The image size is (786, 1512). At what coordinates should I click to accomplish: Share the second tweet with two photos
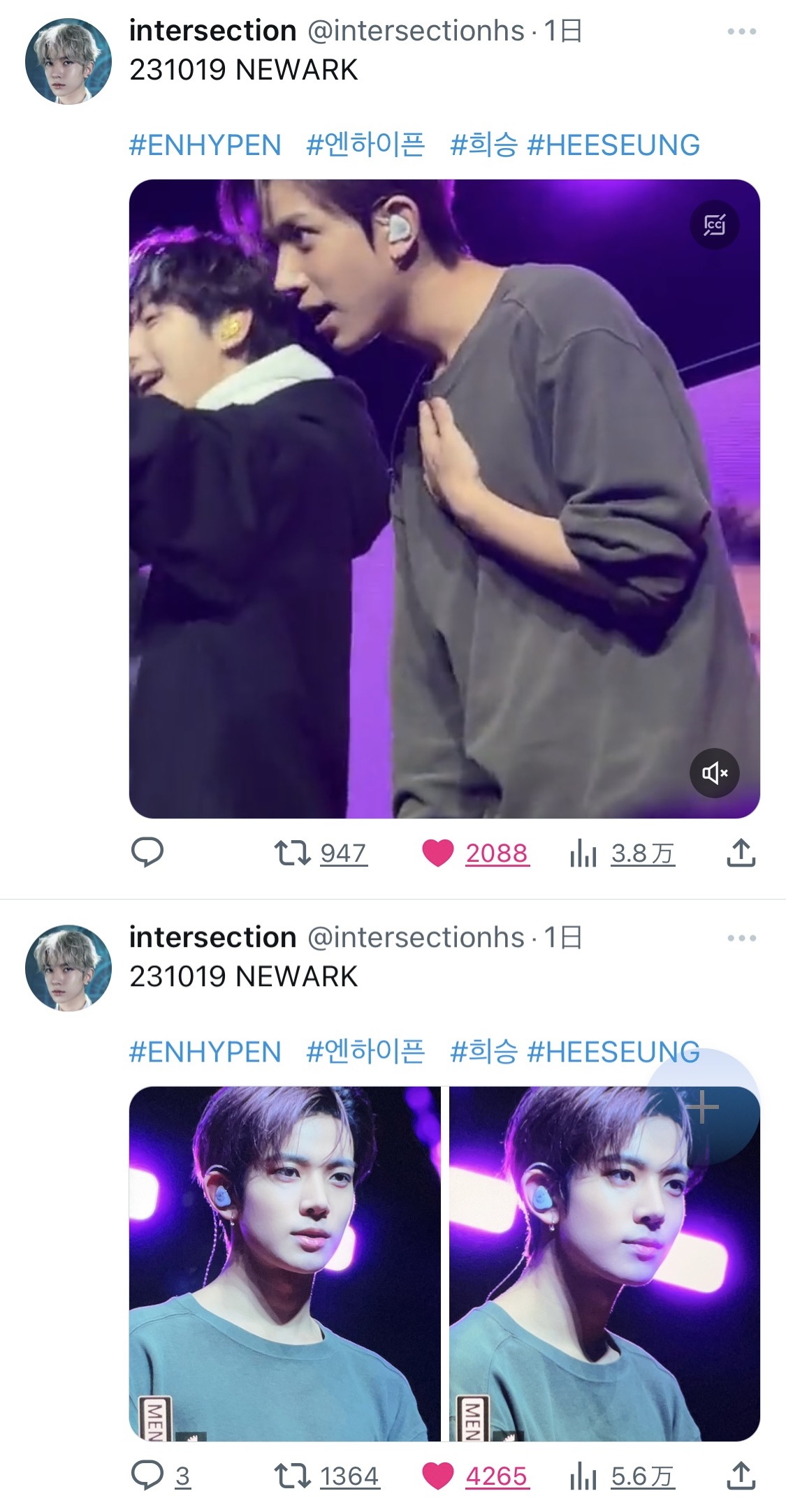(741, 1476)
